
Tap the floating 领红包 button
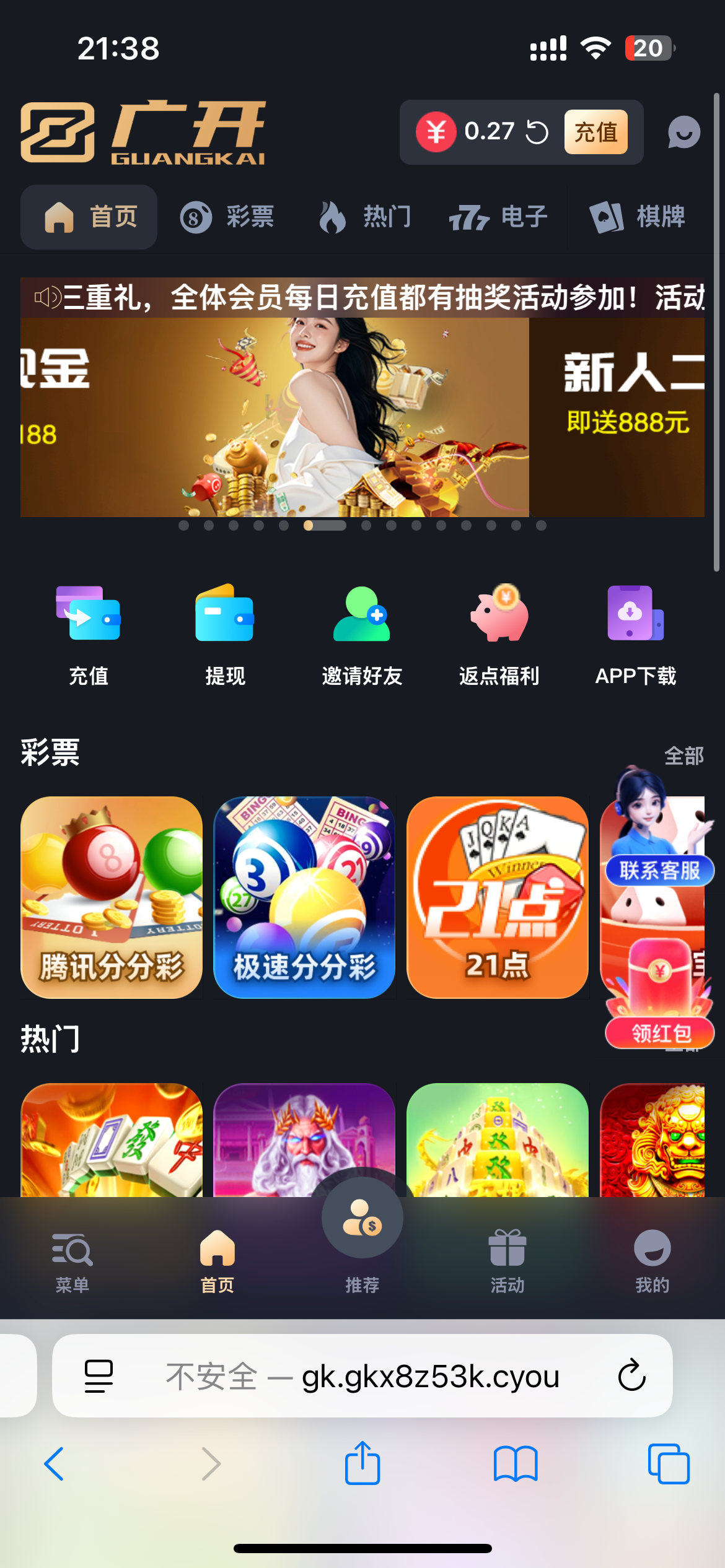tap(661, 1032)
